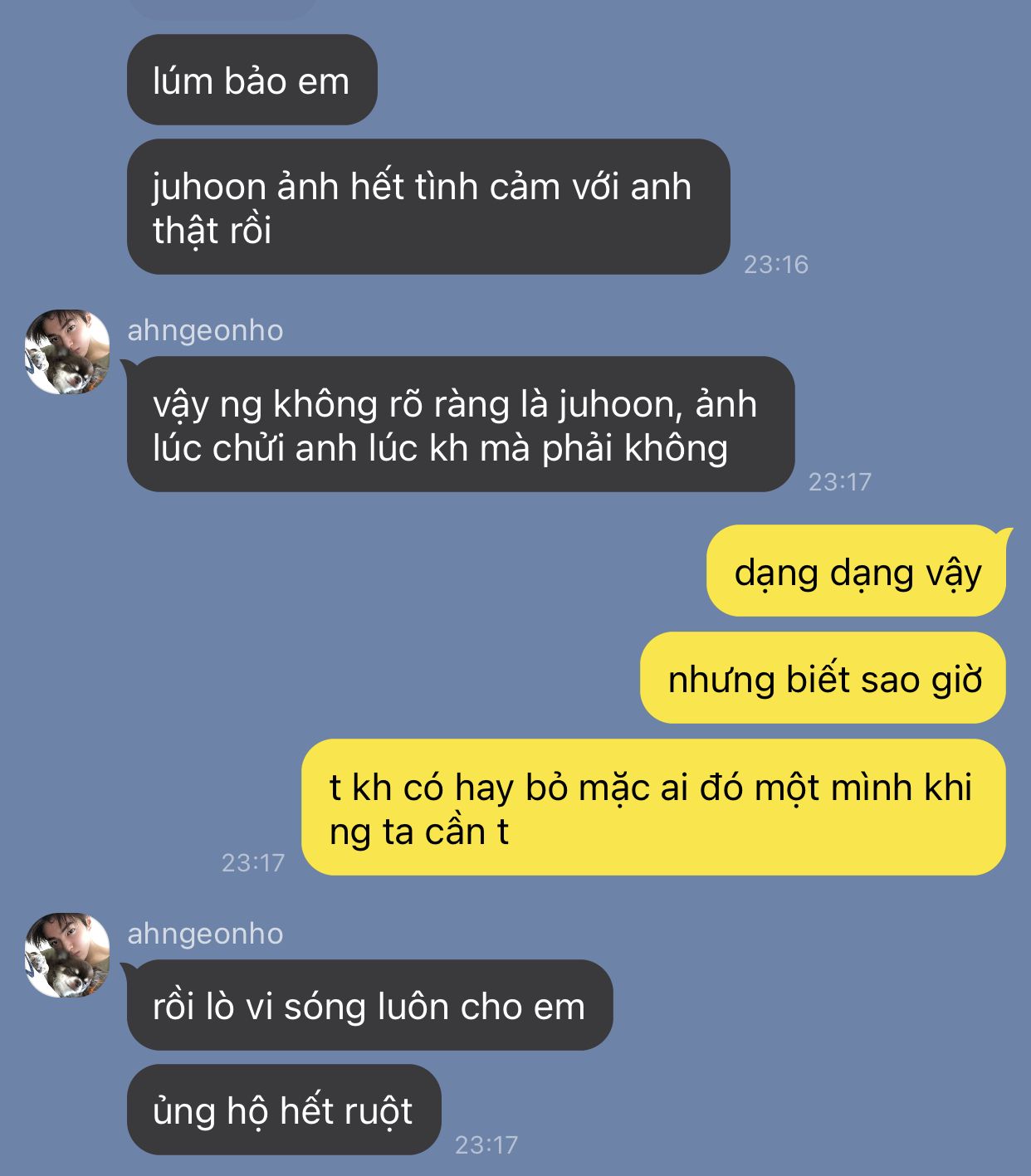The height and width of the screenshot is (1176, 1031).
Task: Open ahngeonho's avatar beside "rồi lò vi sóng" message
Action: pyautogui.click(x=67, y=955)
